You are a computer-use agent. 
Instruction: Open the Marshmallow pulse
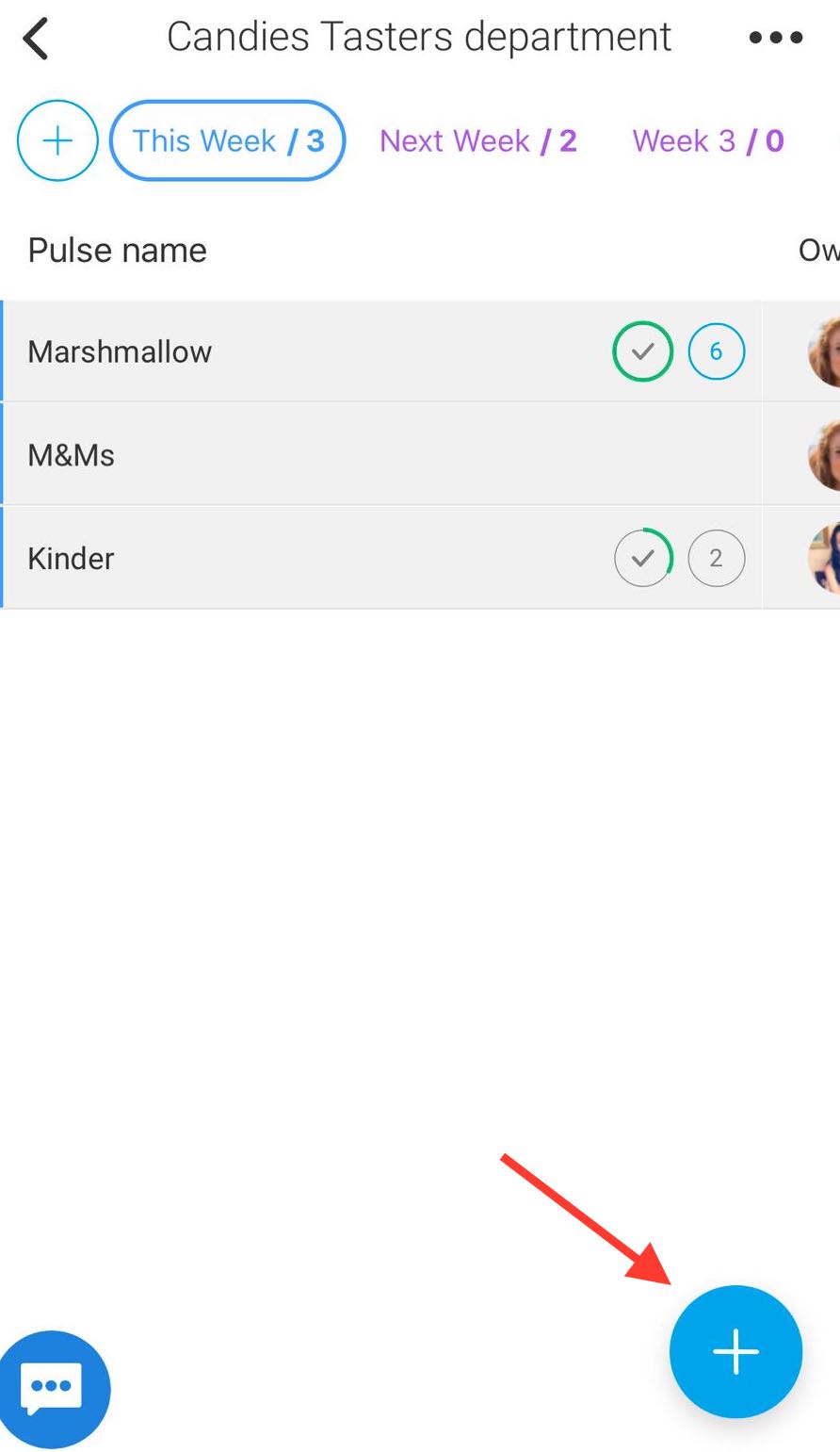[x=120, y=351]
